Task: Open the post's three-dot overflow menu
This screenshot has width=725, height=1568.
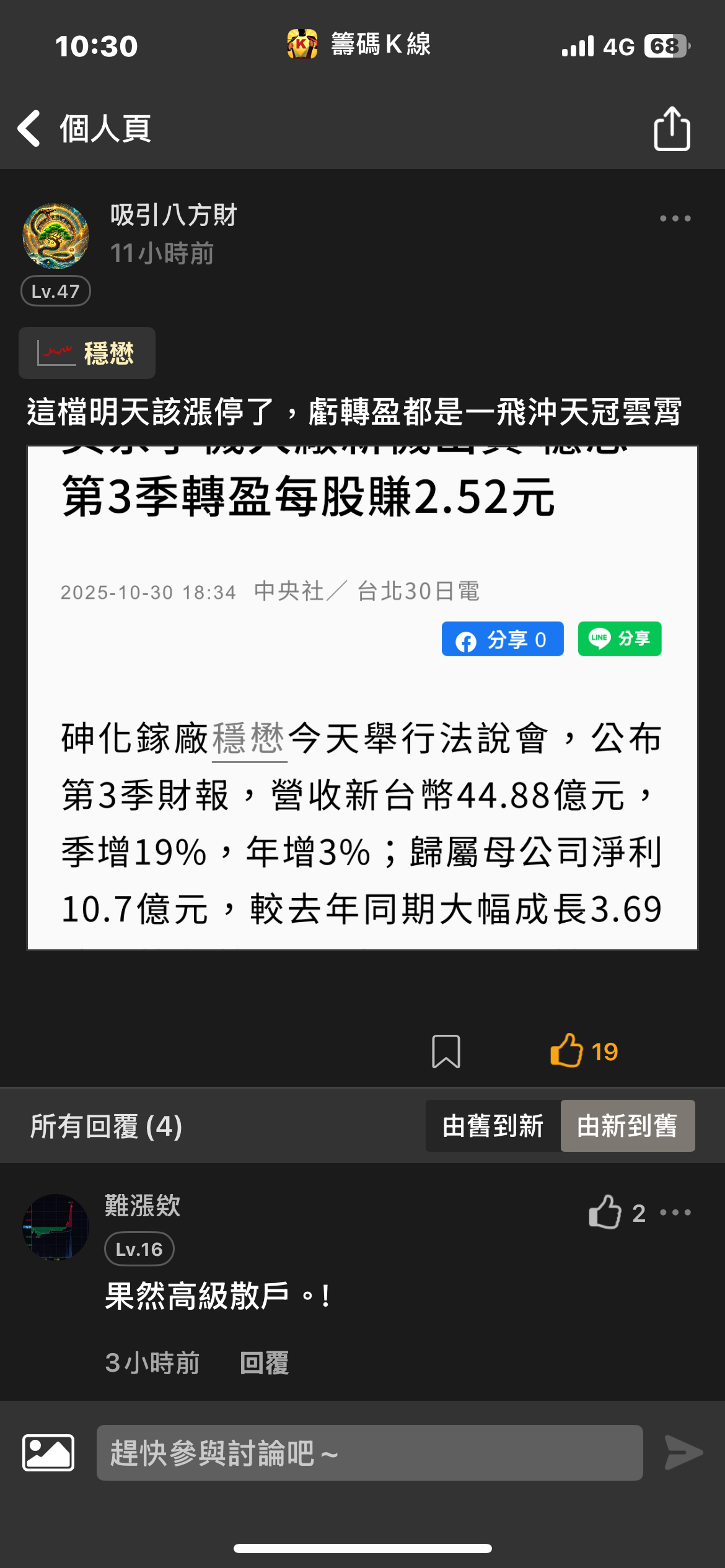Action: 675,218
